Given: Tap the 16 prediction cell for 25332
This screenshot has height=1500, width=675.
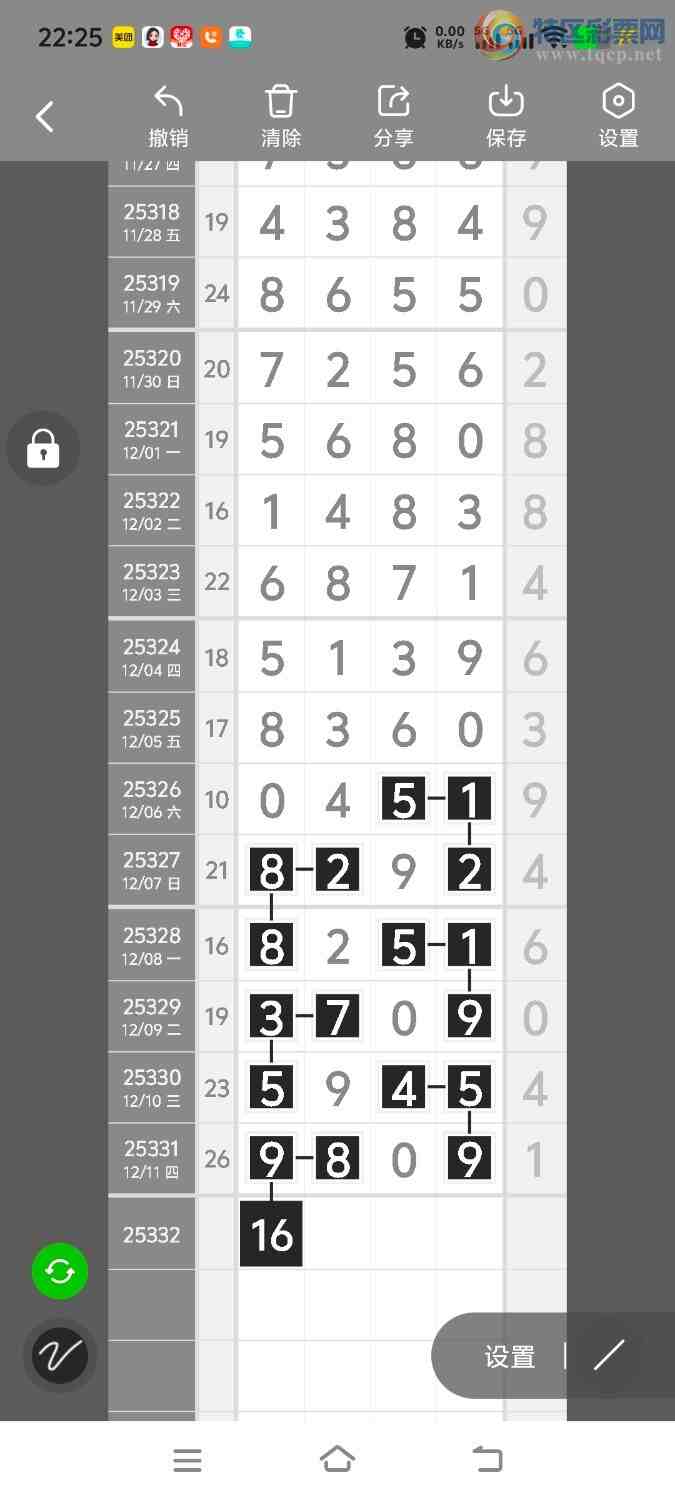Looking at the screenshot, I should click(x=271, y=1235).
